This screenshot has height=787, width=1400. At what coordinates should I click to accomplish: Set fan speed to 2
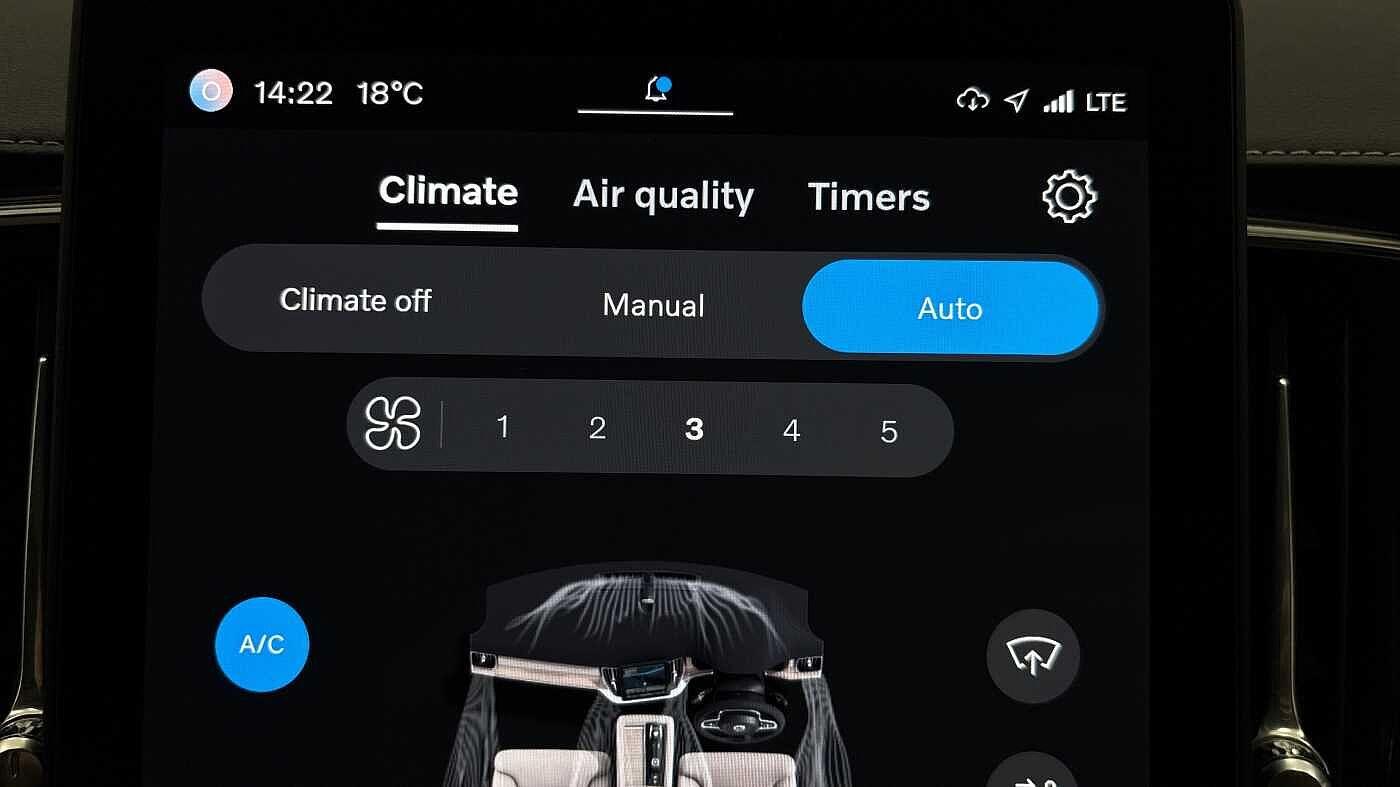pos(597,429)
